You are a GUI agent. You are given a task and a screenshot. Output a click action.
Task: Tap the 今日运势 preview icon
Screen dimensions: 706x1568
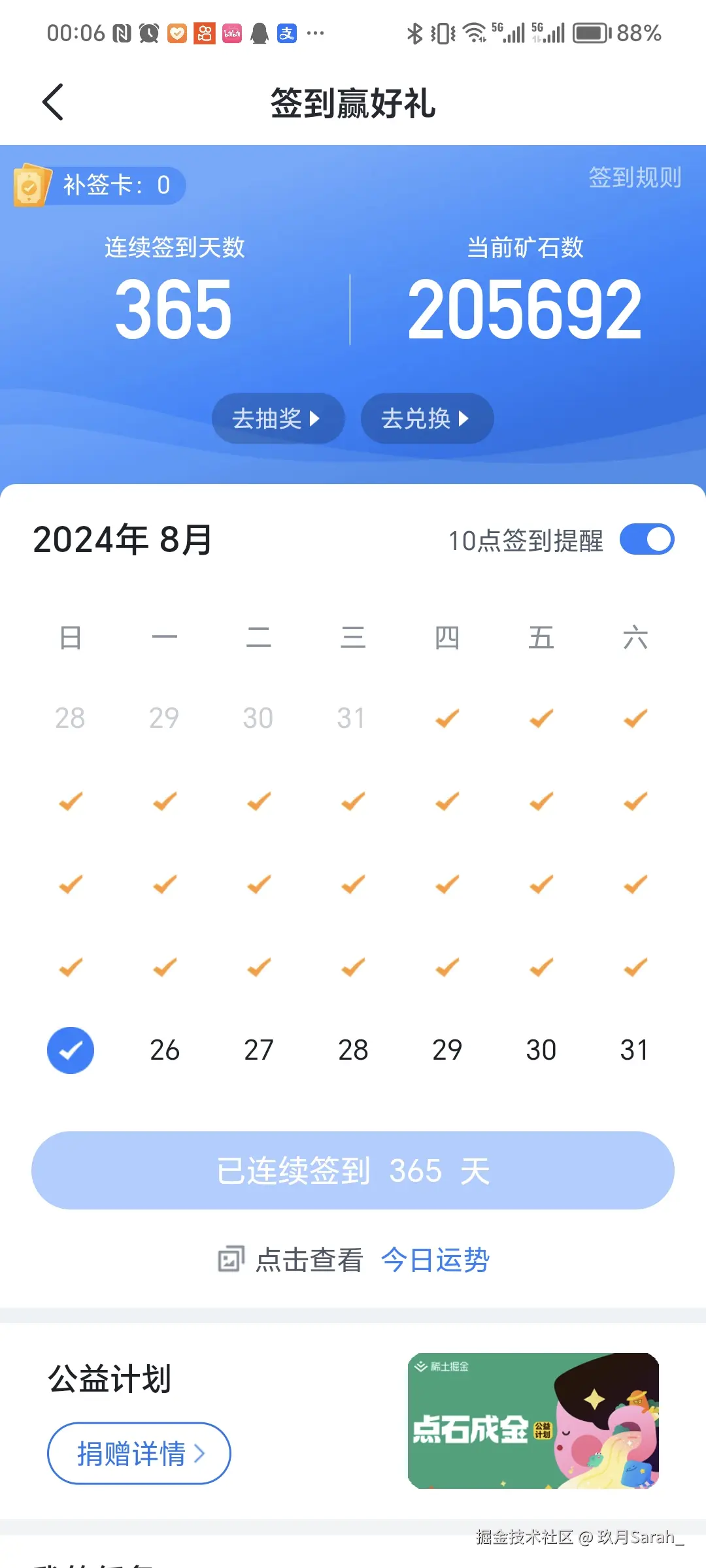click(x=232, y=1258)
